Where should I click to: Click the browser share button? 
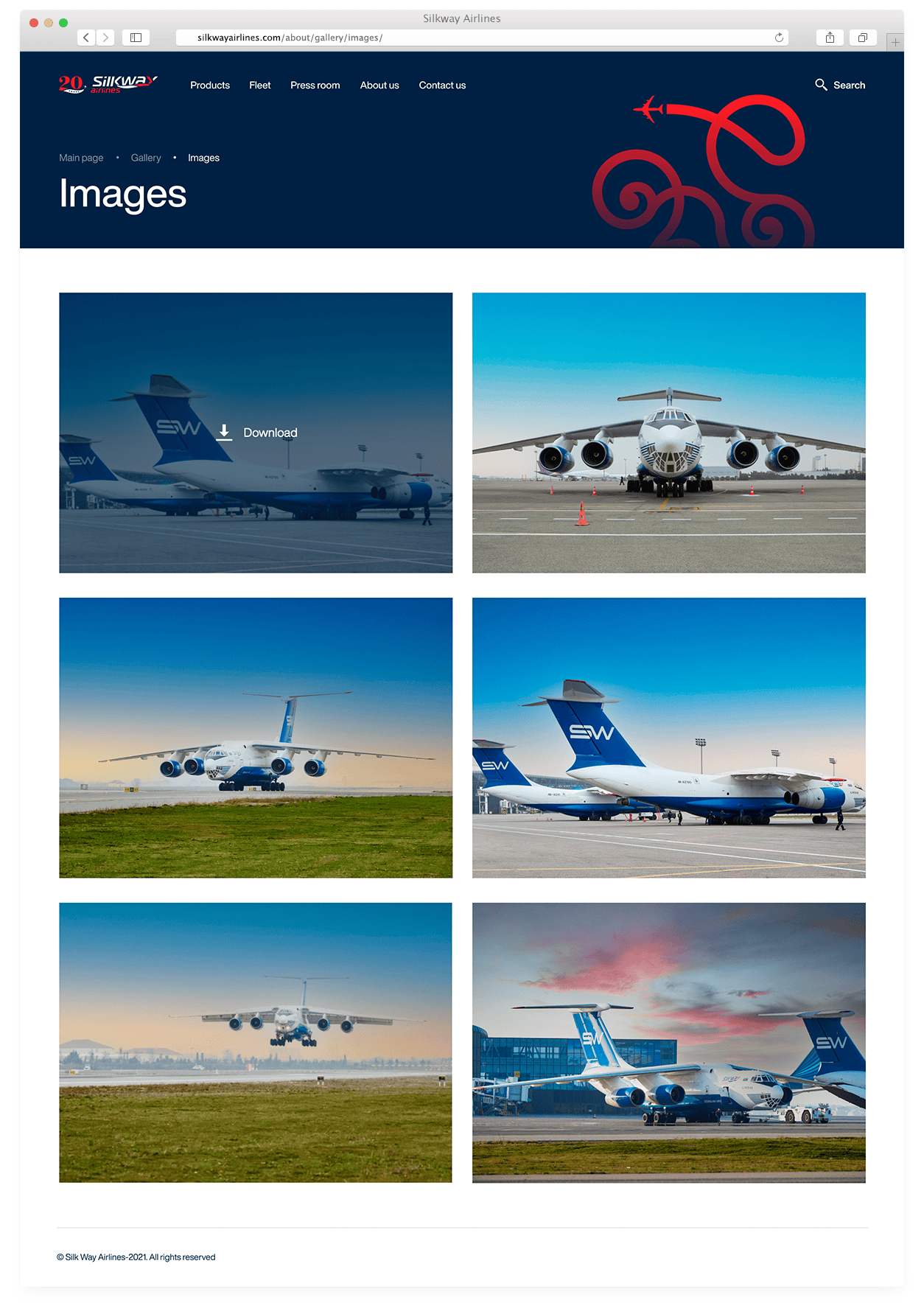[x=830, y=38]
